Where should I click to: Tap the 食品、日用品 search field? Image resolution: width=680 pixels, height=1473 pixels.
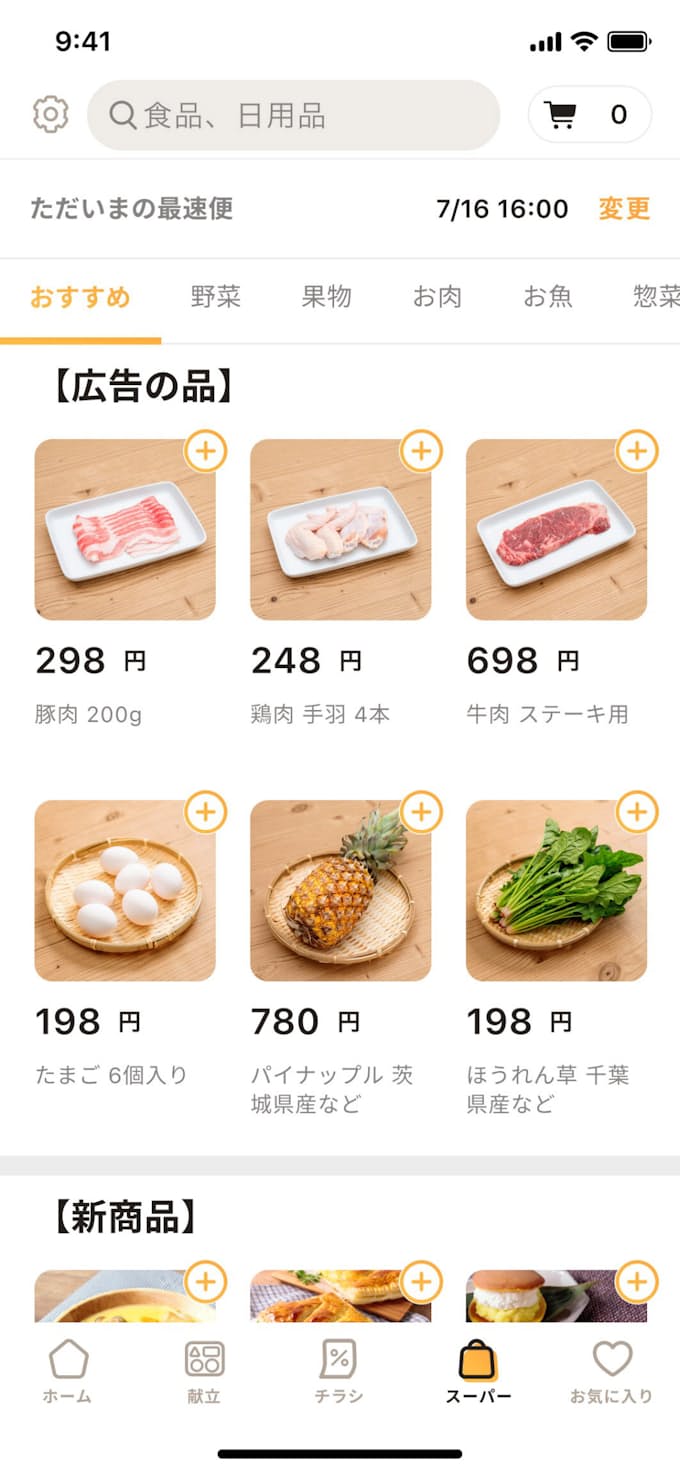(x=293, y=116)
